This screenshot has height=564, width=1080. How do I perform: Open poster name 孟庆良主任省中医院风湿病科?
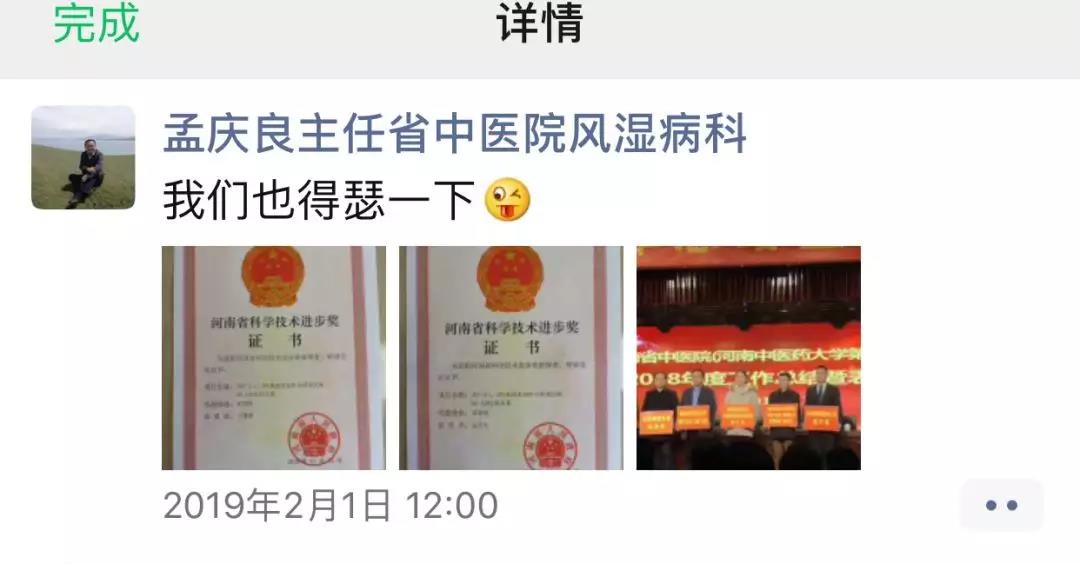[455, 133]
